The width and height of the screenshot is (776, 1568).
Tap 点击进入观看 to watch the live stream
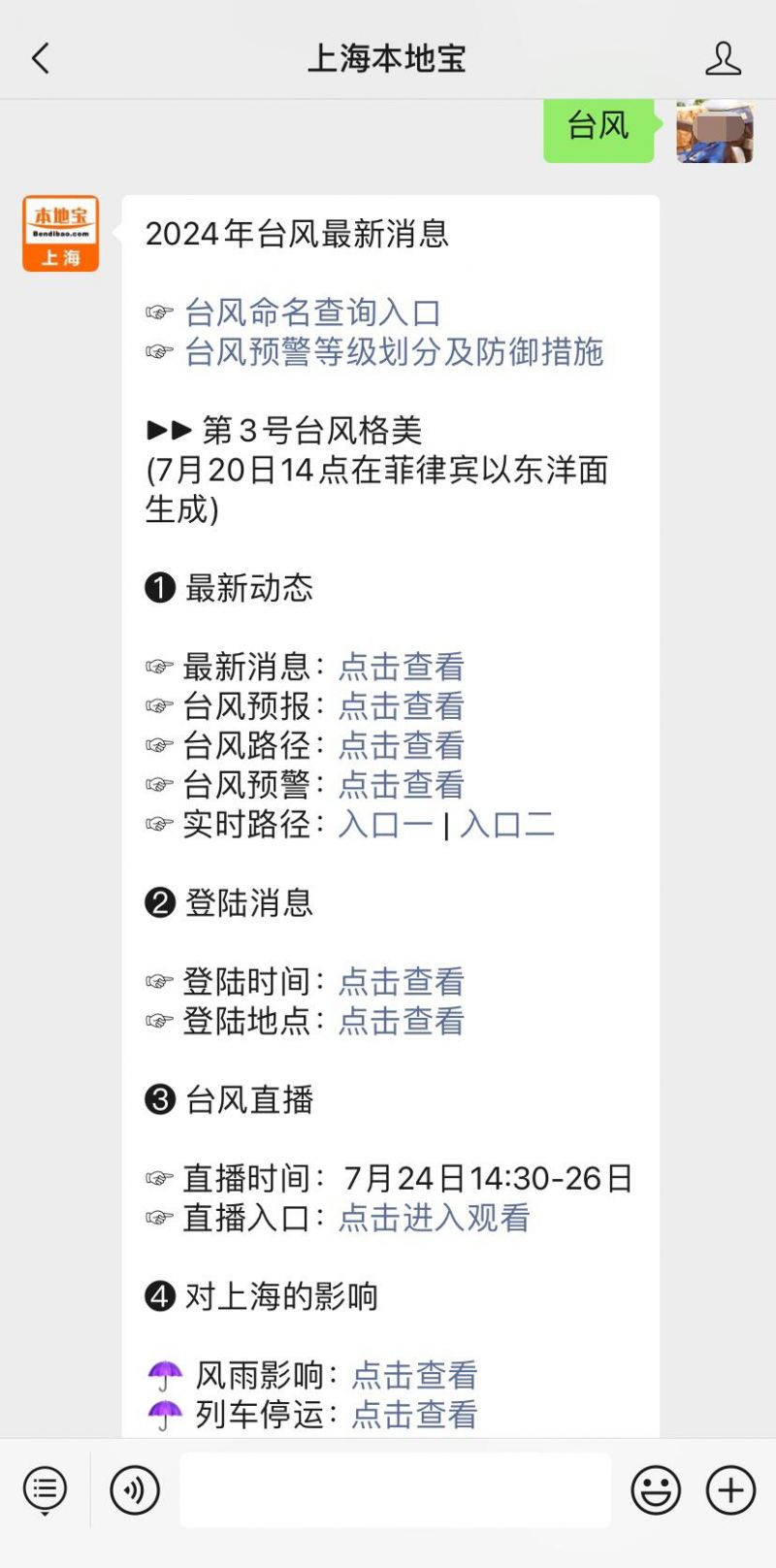click(434, 1218)
